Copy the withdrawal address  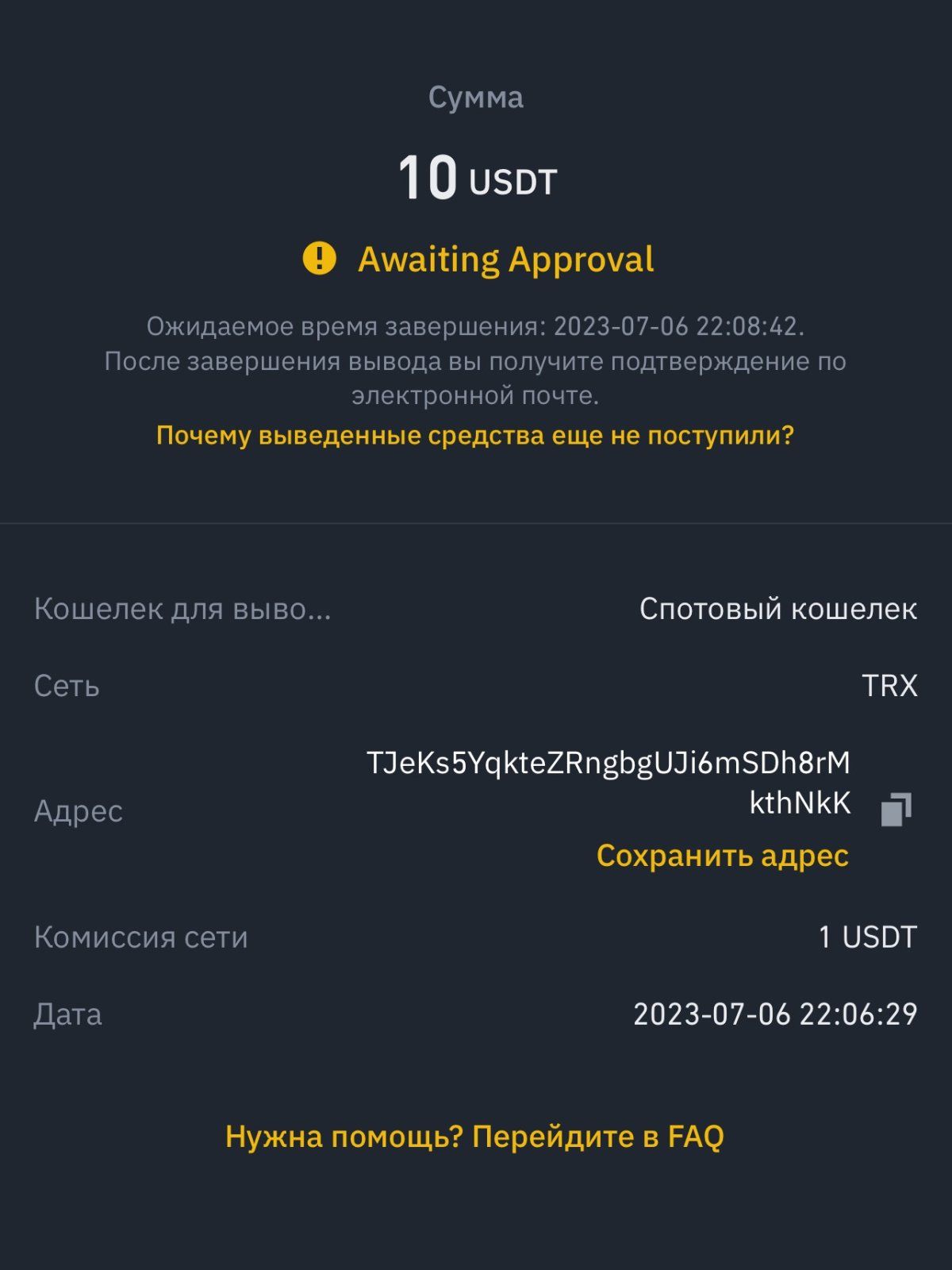pos(896,810)
